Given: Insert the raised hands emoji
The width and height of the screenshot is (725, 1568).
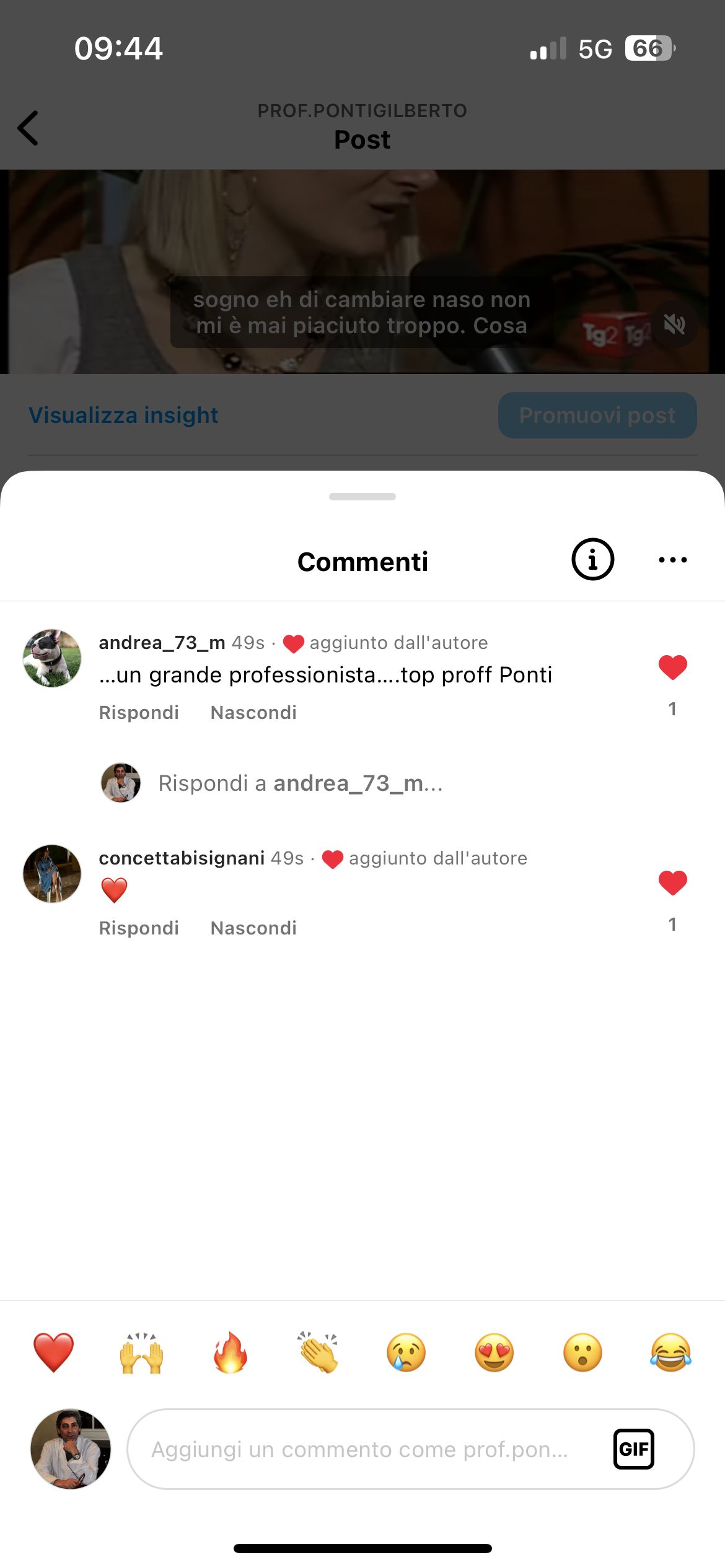Looking at the screenshot, I should 141,1353.
